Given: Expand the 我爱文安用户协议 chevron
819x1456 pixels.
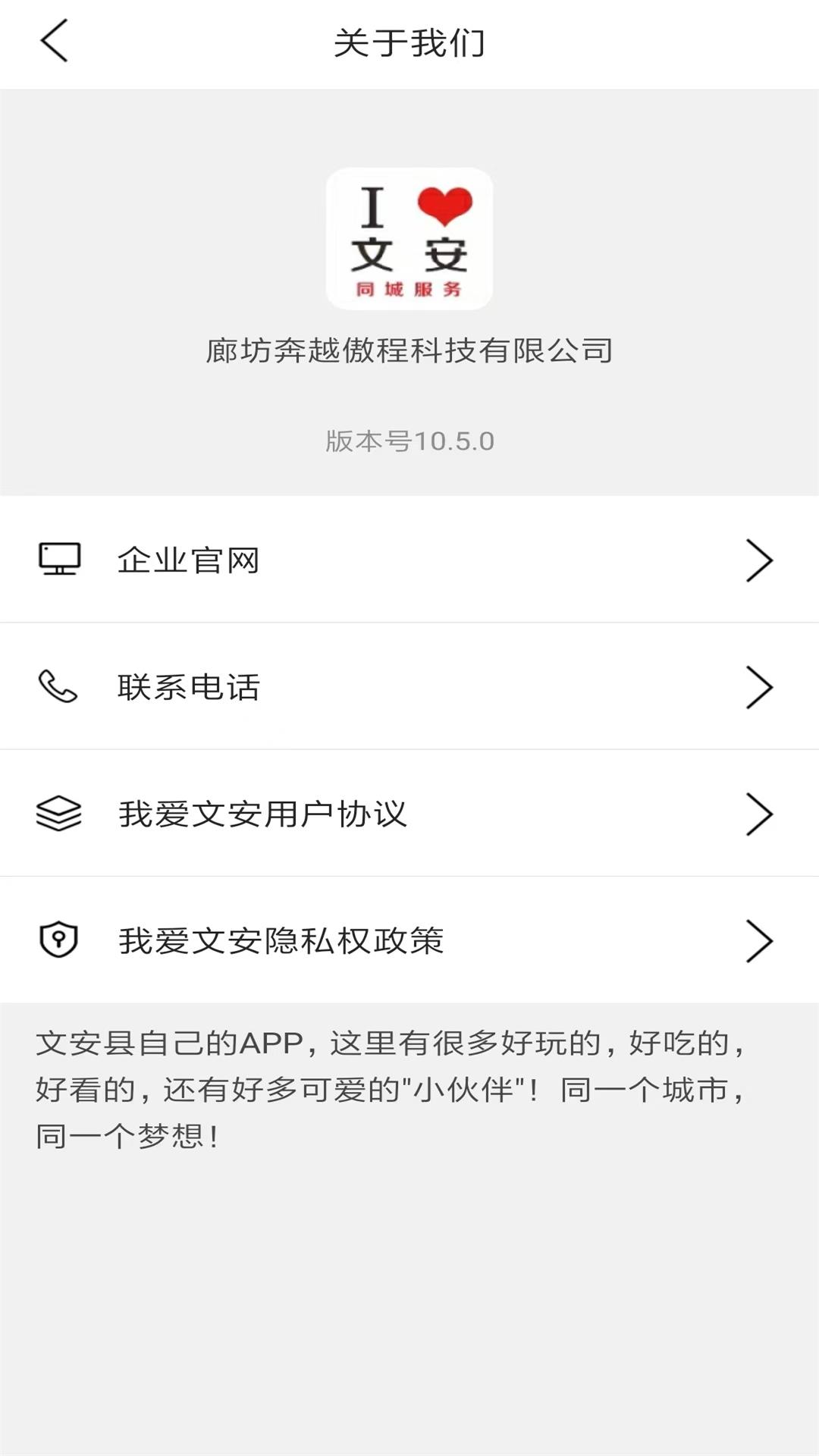Looking at the screenshot, I should tap(761, 811).
